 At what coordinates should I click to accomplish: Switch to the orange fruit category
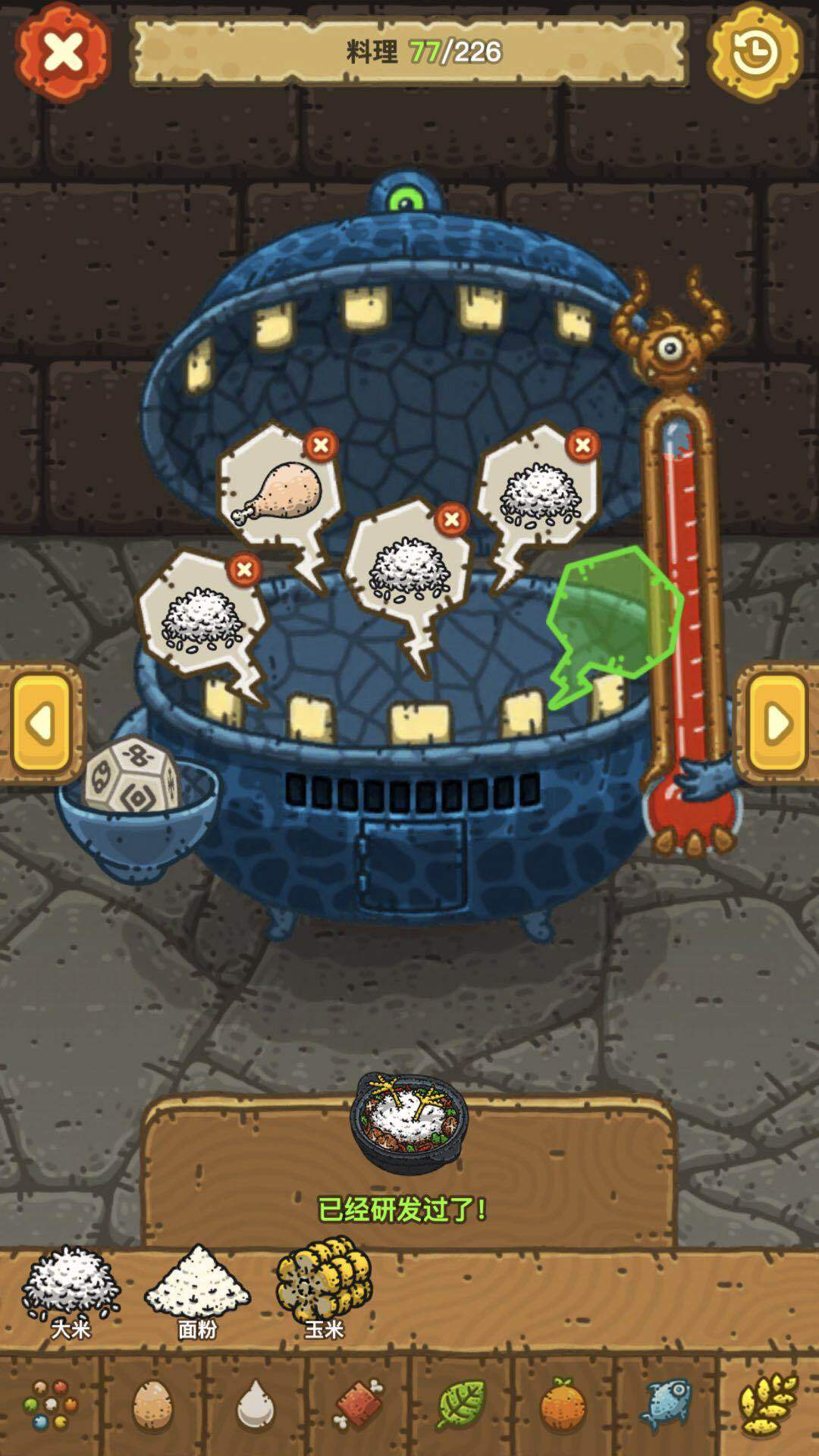click(563, 1404)
